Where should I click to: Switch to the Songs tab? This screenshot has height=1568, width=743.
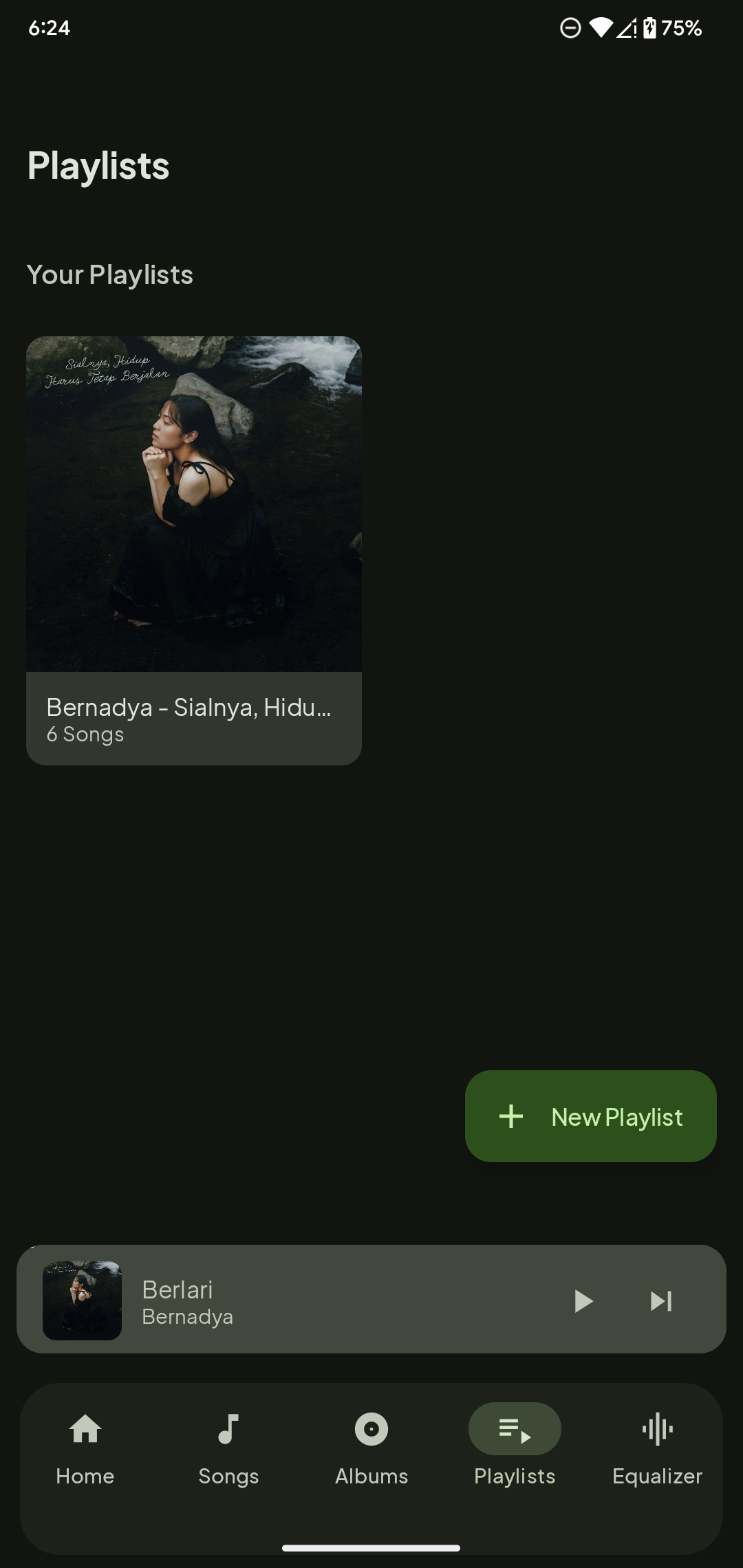coord(228,1448)
